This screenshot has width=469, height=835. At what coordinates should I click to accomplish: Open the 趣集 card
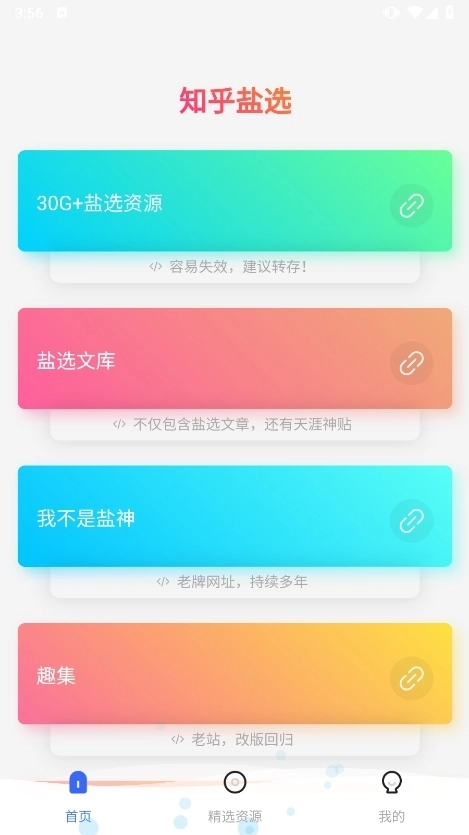235,674
